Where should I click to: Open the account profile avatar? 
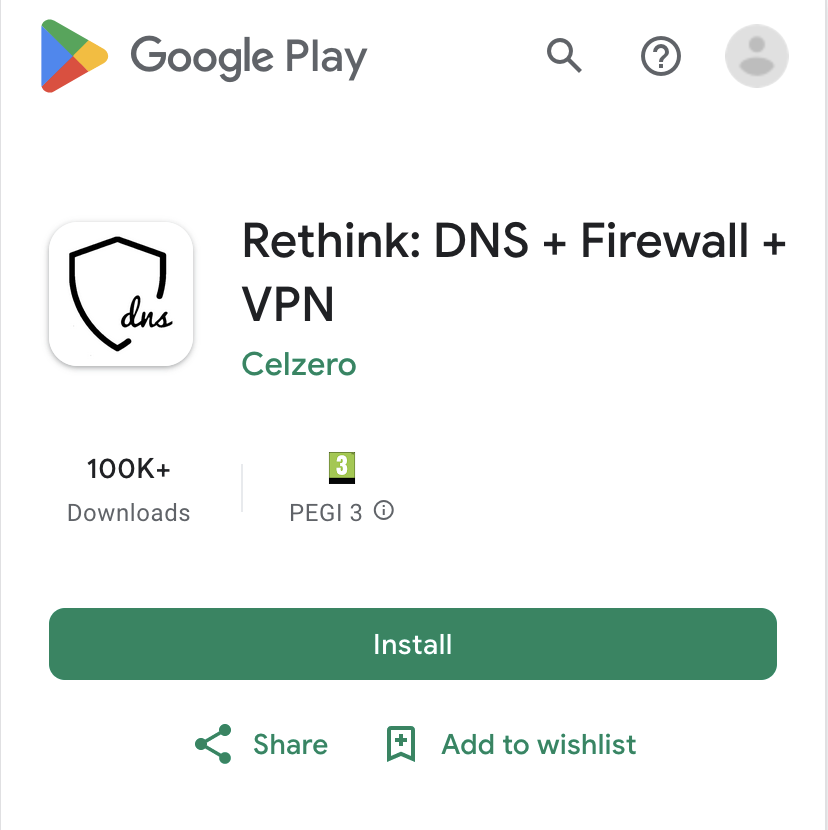tap(756, 57)
